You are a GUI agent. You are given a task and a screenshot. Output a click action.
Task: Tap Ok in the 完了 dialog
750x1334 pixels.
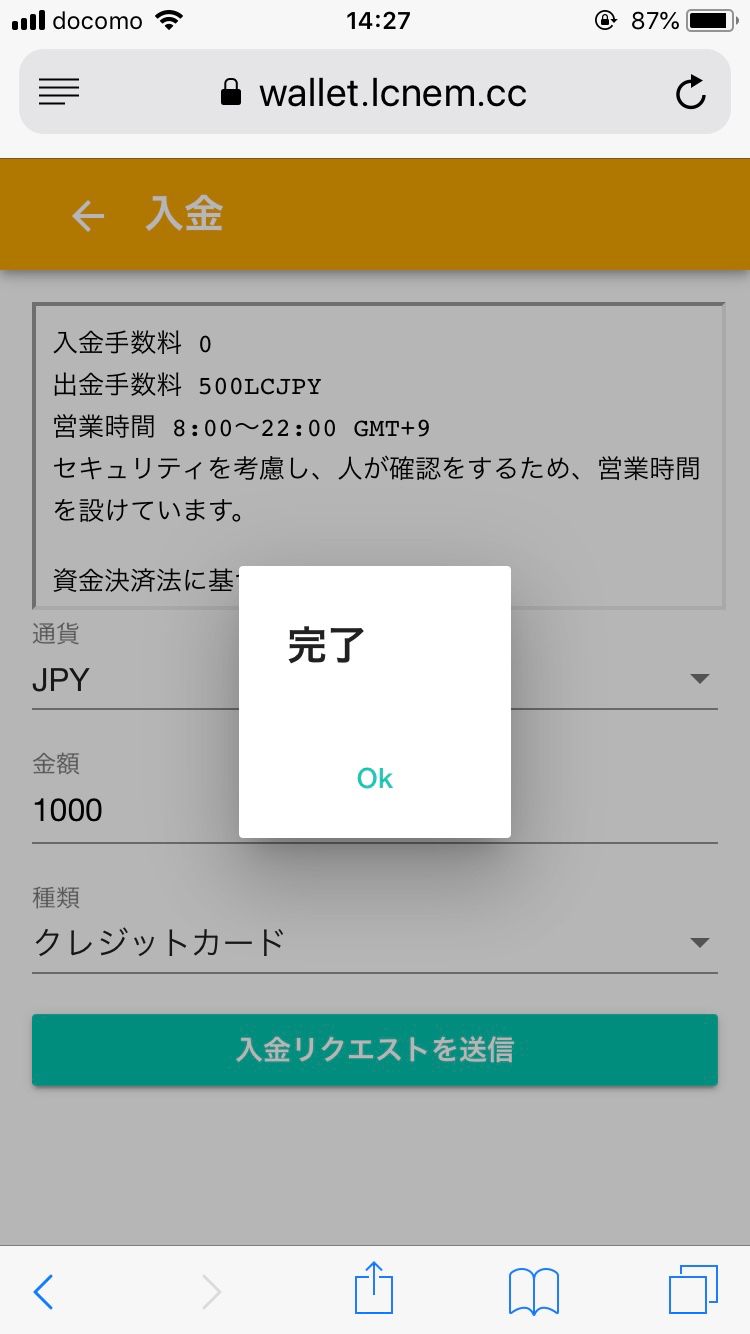coord(375,778)
